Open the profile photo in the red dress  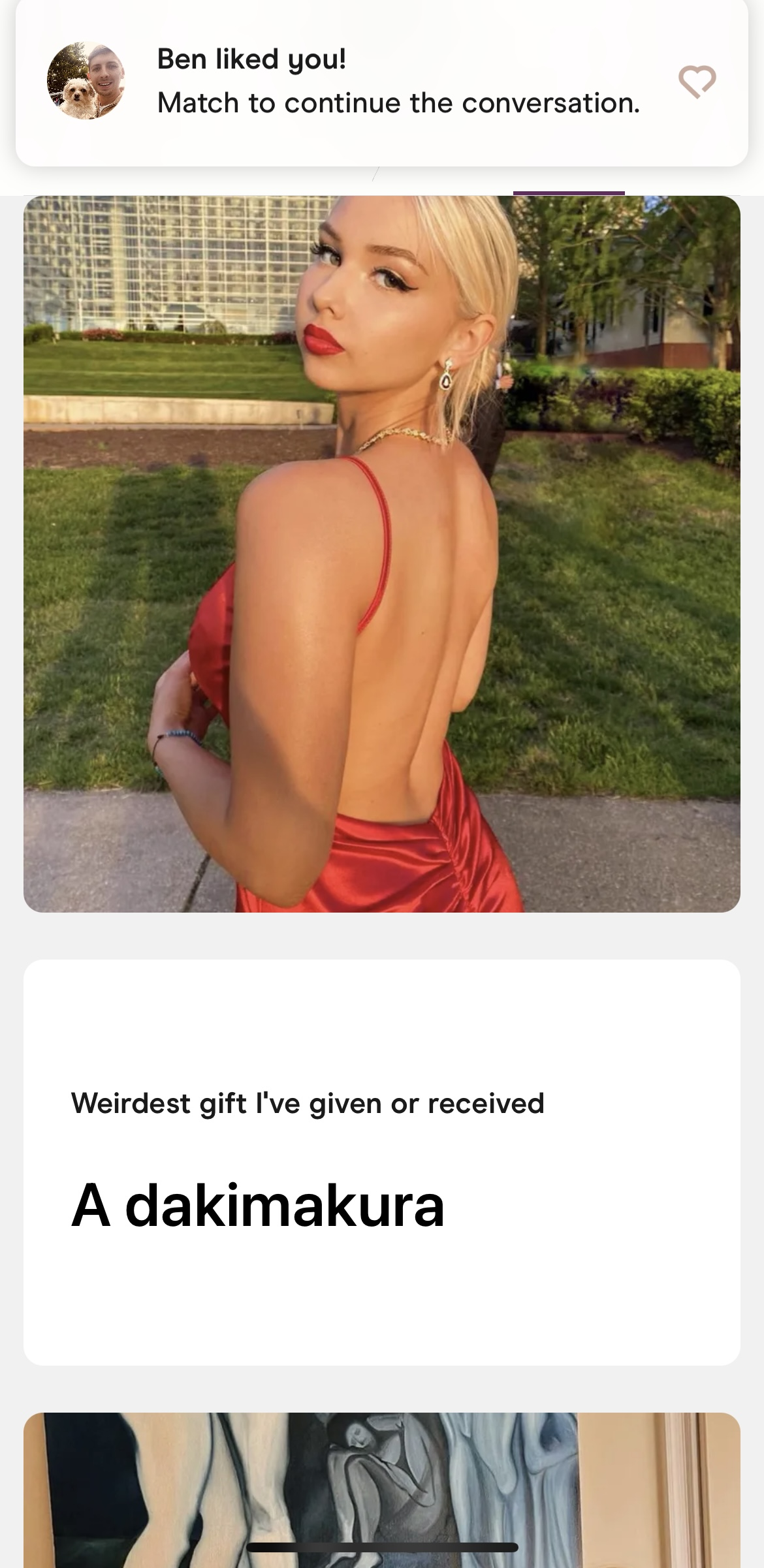click(x=382, y=554)
